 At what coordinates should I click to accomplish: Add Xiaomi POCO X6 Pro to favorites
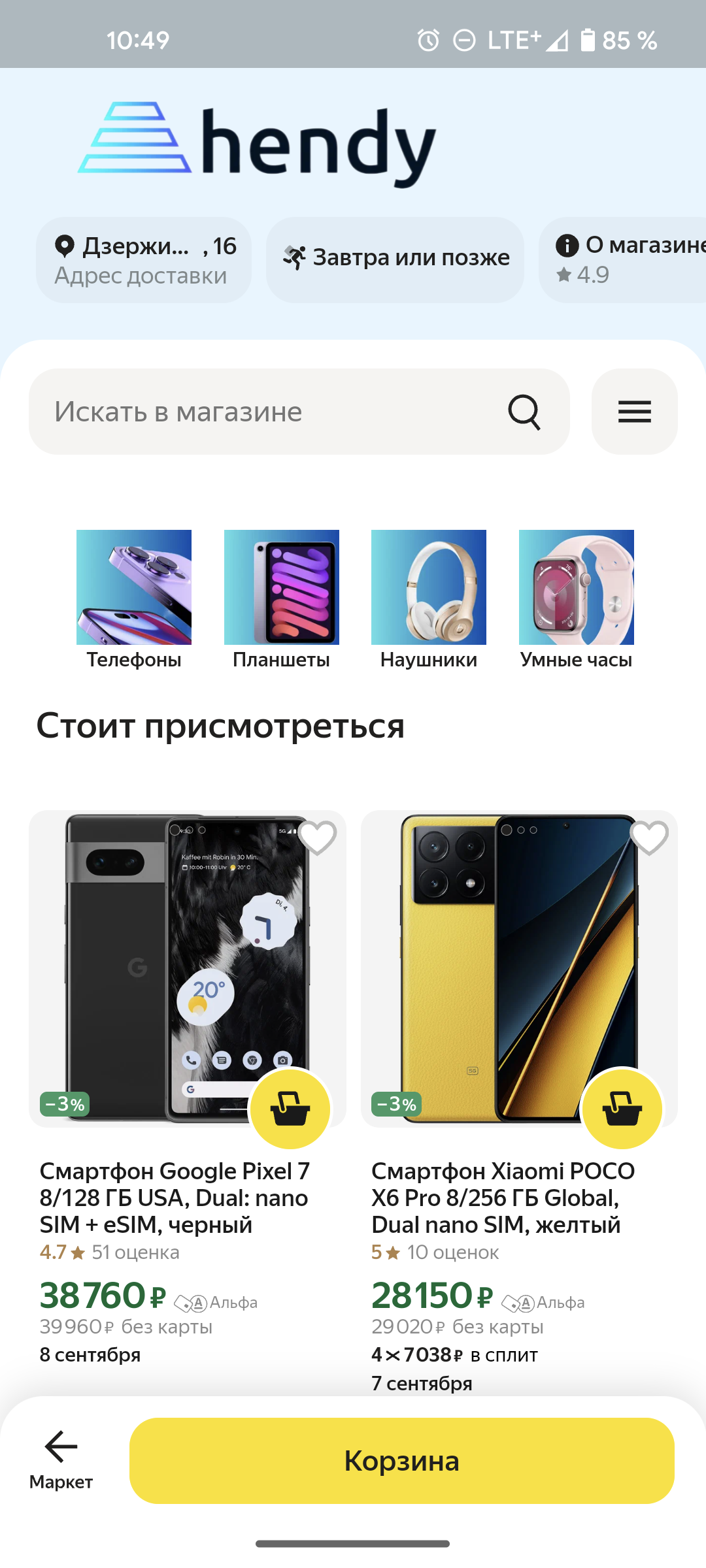pyautogui.click(x=650, y=838)
